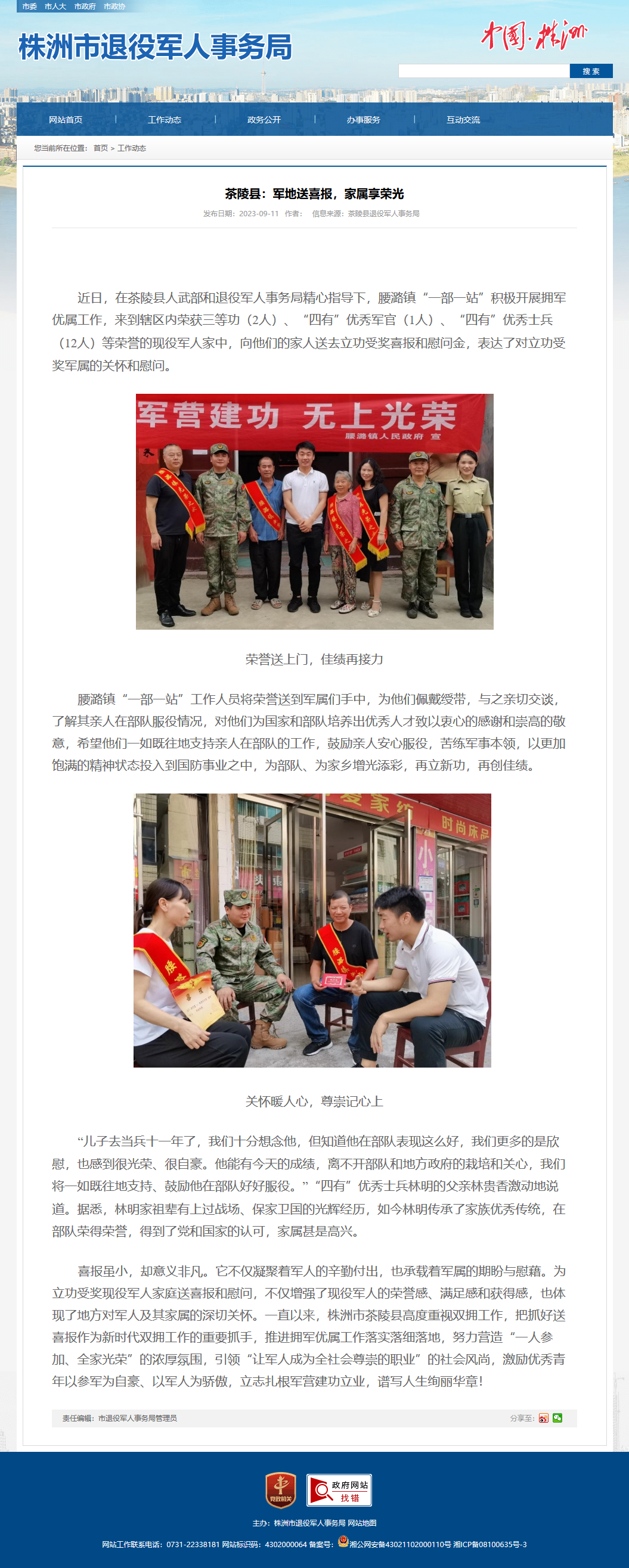
Task: Open the 市委 link at the top
Action: click(x=29, y=6)
